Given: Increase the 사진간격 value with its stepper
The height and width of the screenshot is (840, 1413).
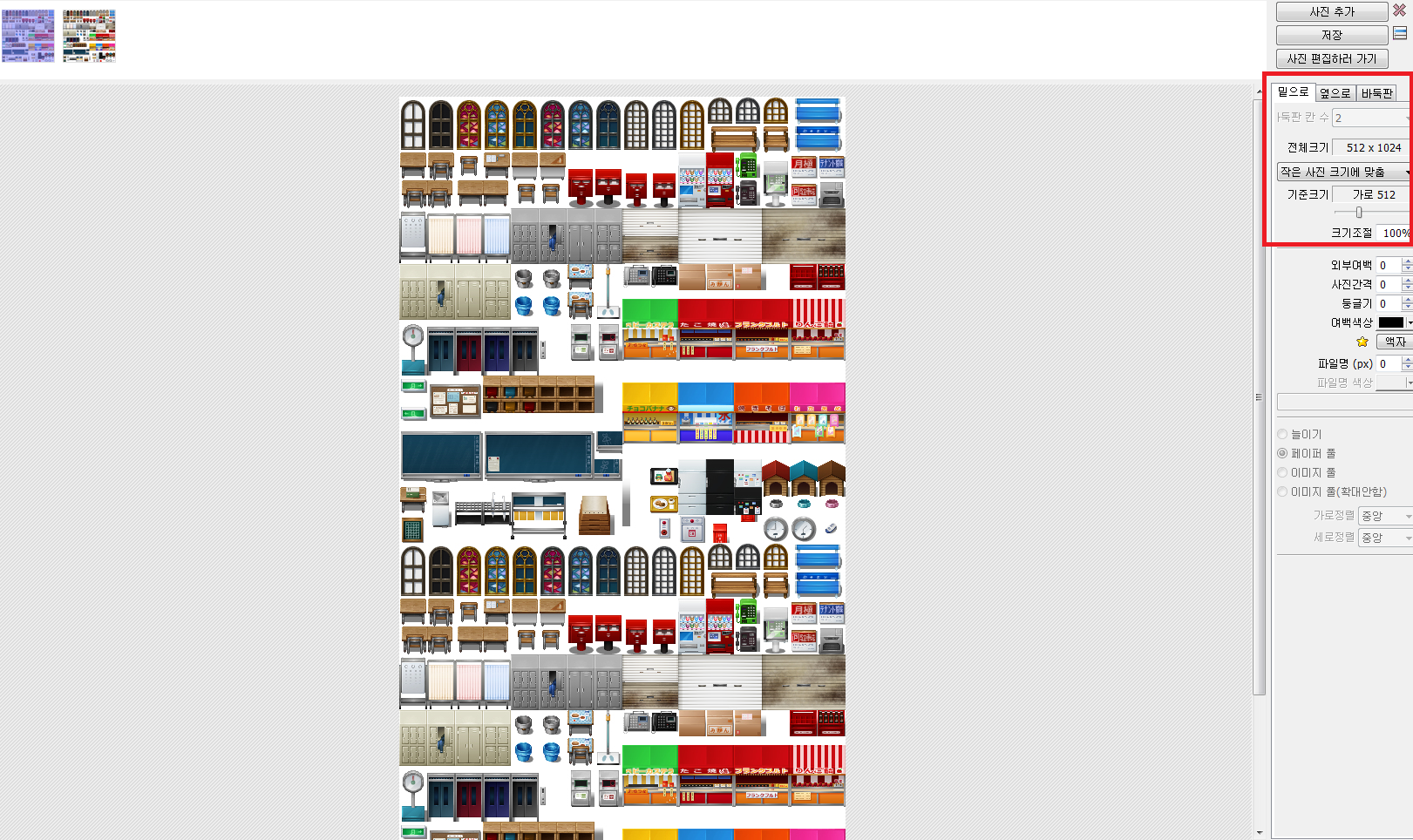Looking at the screenshot, I should point(1406,281).
